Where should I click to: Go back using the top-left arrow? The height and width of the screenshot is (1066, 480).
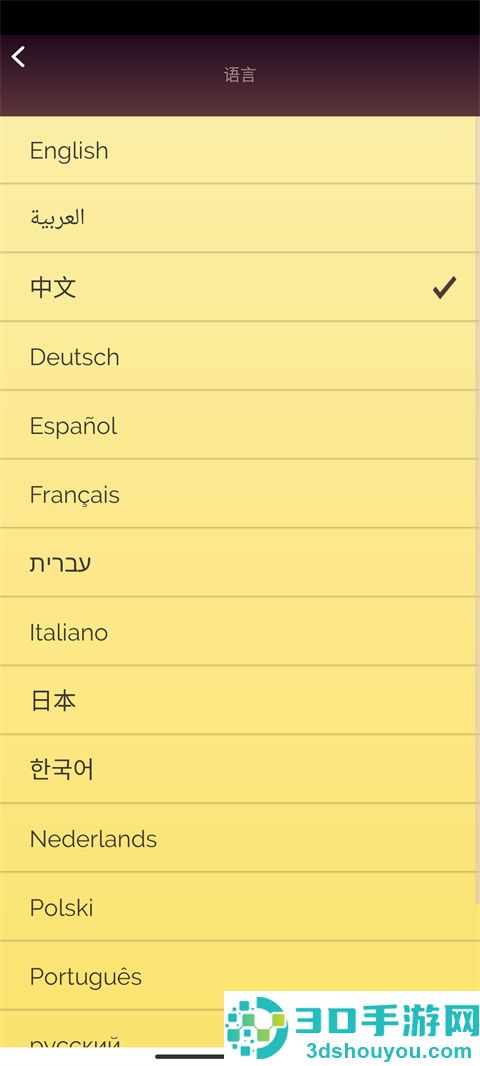click(x=19, y=57)
